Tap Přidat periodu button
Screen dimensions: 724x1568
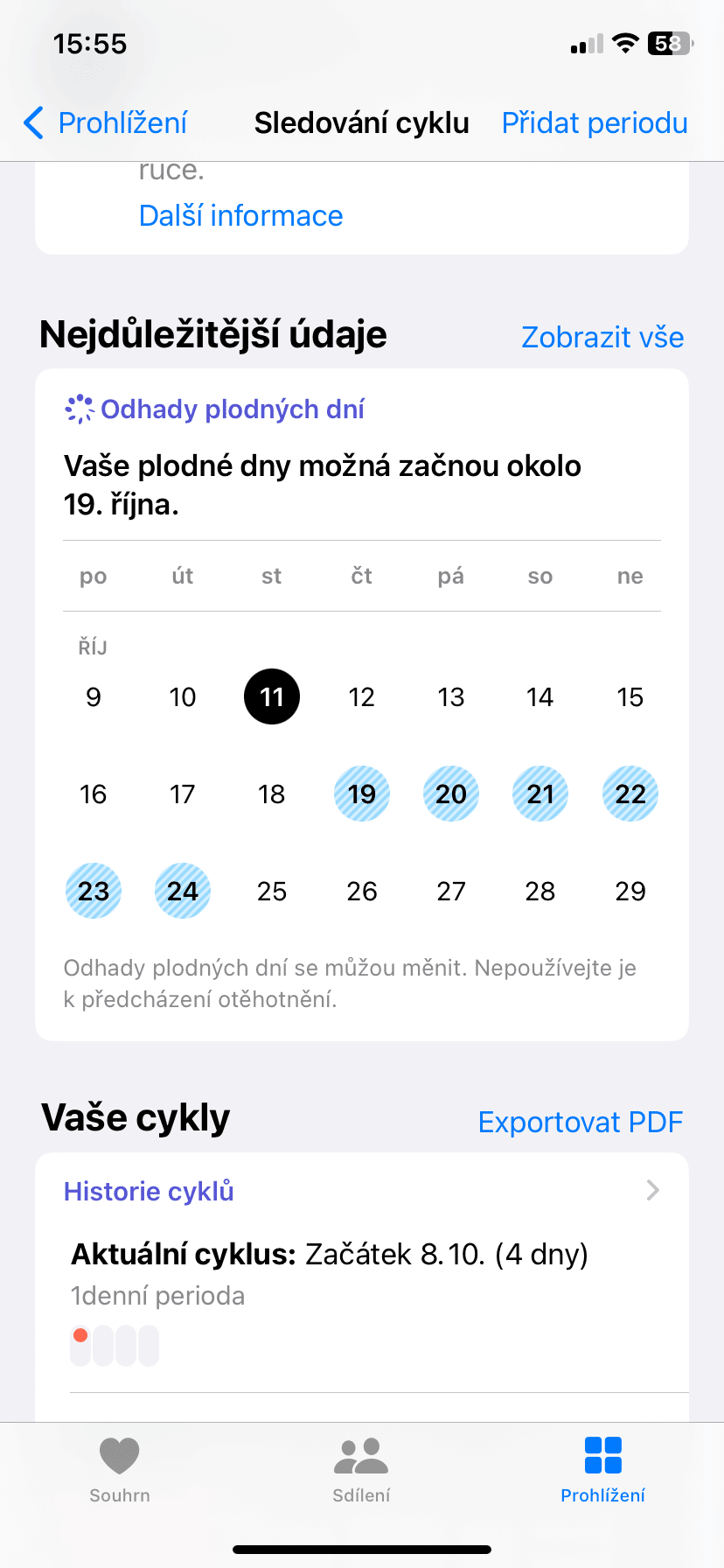595,123
